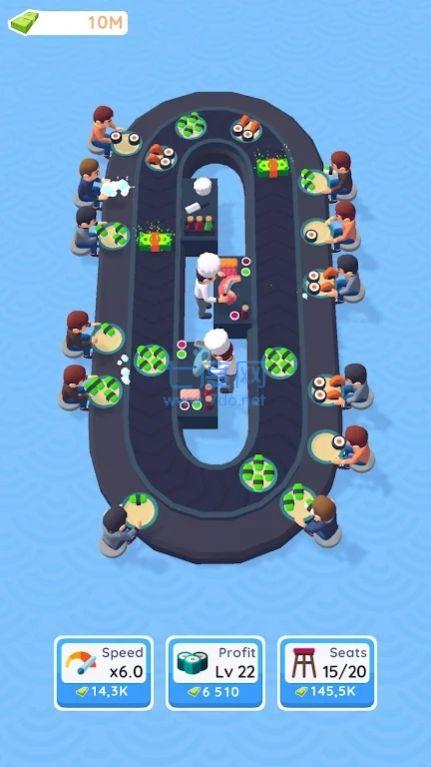Upgrade Speed for 14,3K
The image size is (431, 767).
[104, 673]
